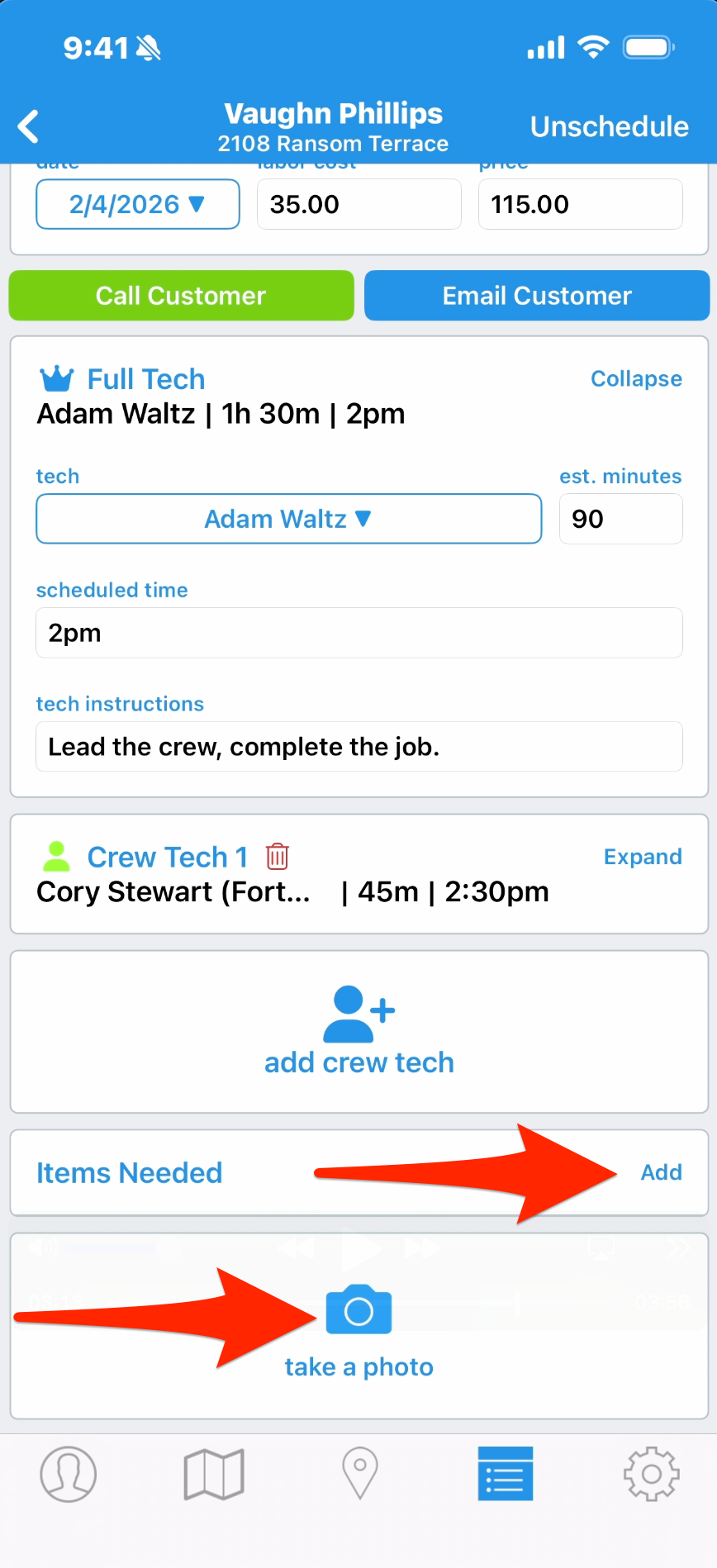Expand the Crew Tech 1 section
Screen dimensions: 717x1568
tap(642, 857)
